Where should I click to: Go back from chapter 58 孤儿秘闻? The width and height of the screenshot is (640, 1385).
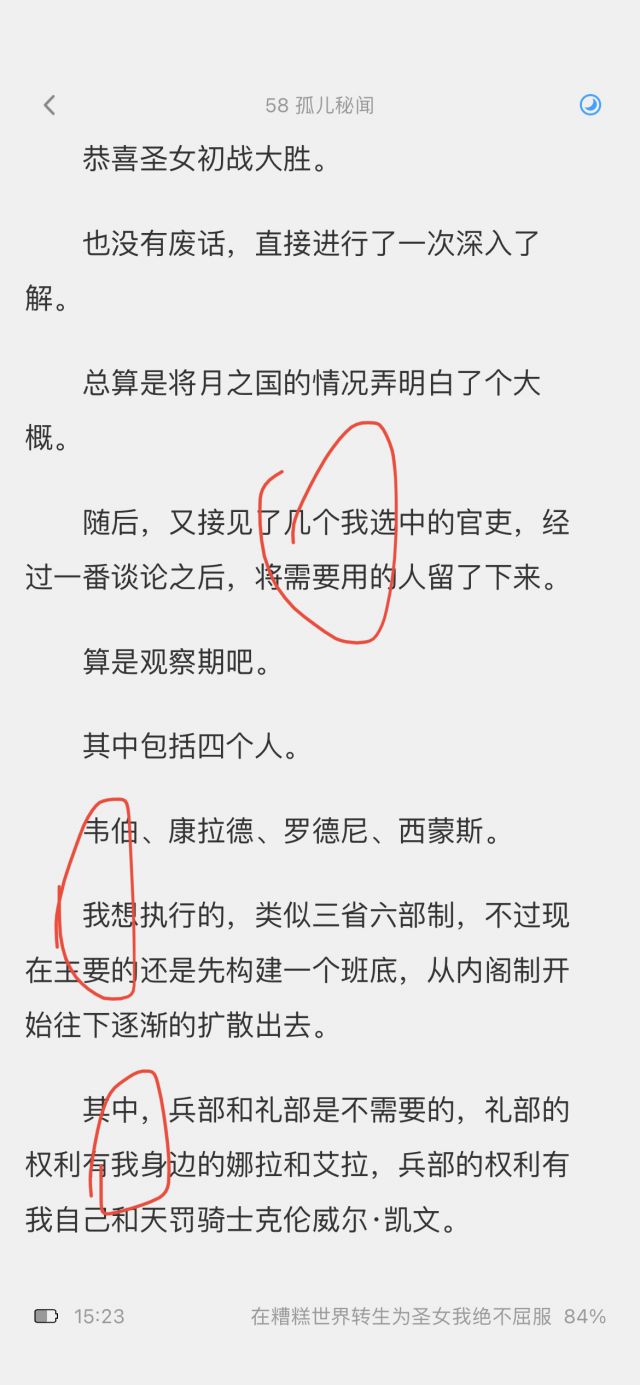point(49,105)
